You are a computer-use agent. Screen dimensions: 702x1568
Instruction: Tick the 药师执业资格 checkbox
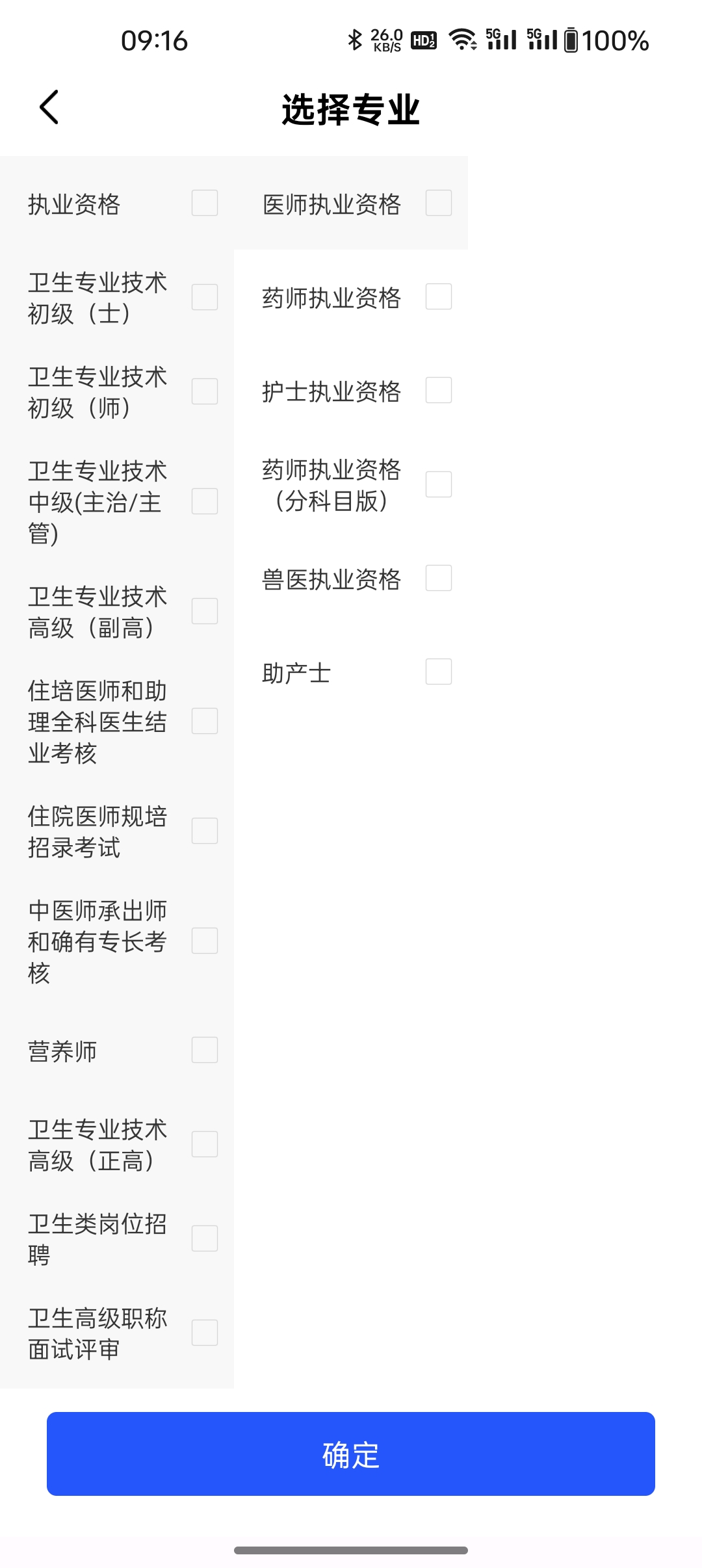[x=439, y=296]
